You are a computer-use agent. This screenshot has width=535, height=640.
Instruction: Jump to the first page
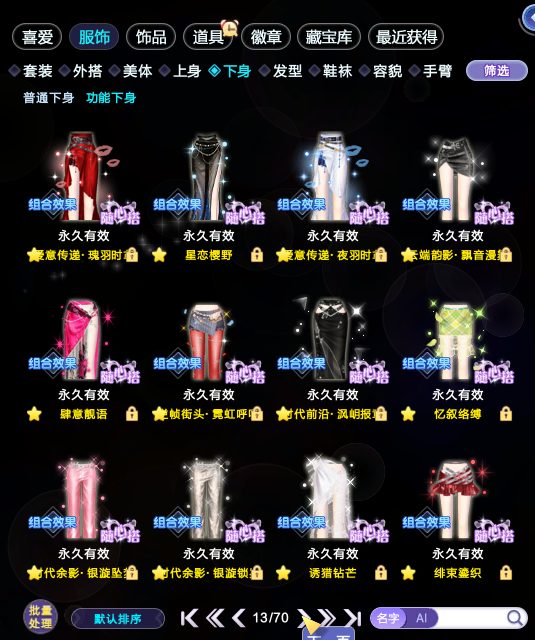(x=189, y=618)
